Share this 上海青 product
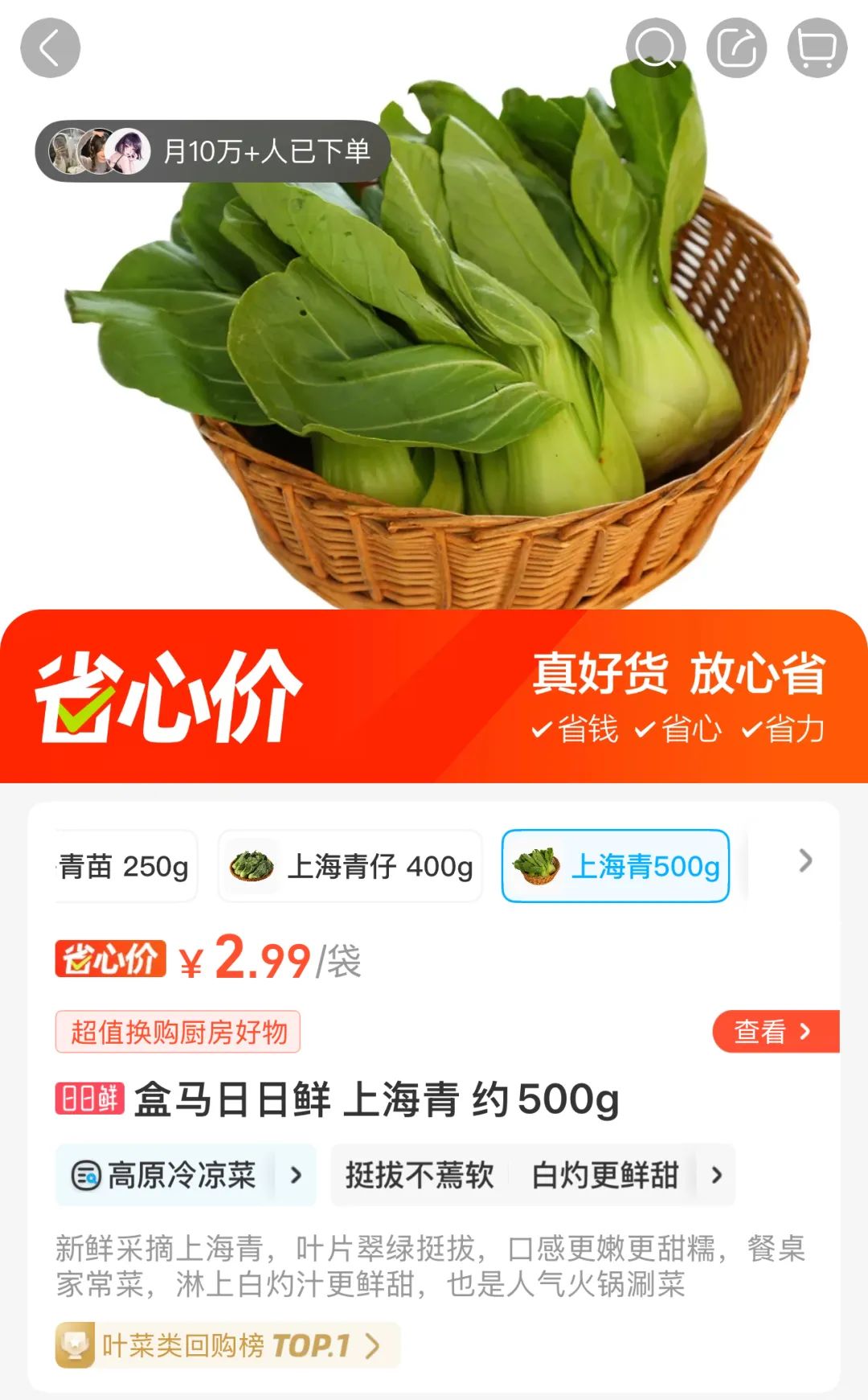The height and width of the screenshot is (1400, 868). click(736, 48)
